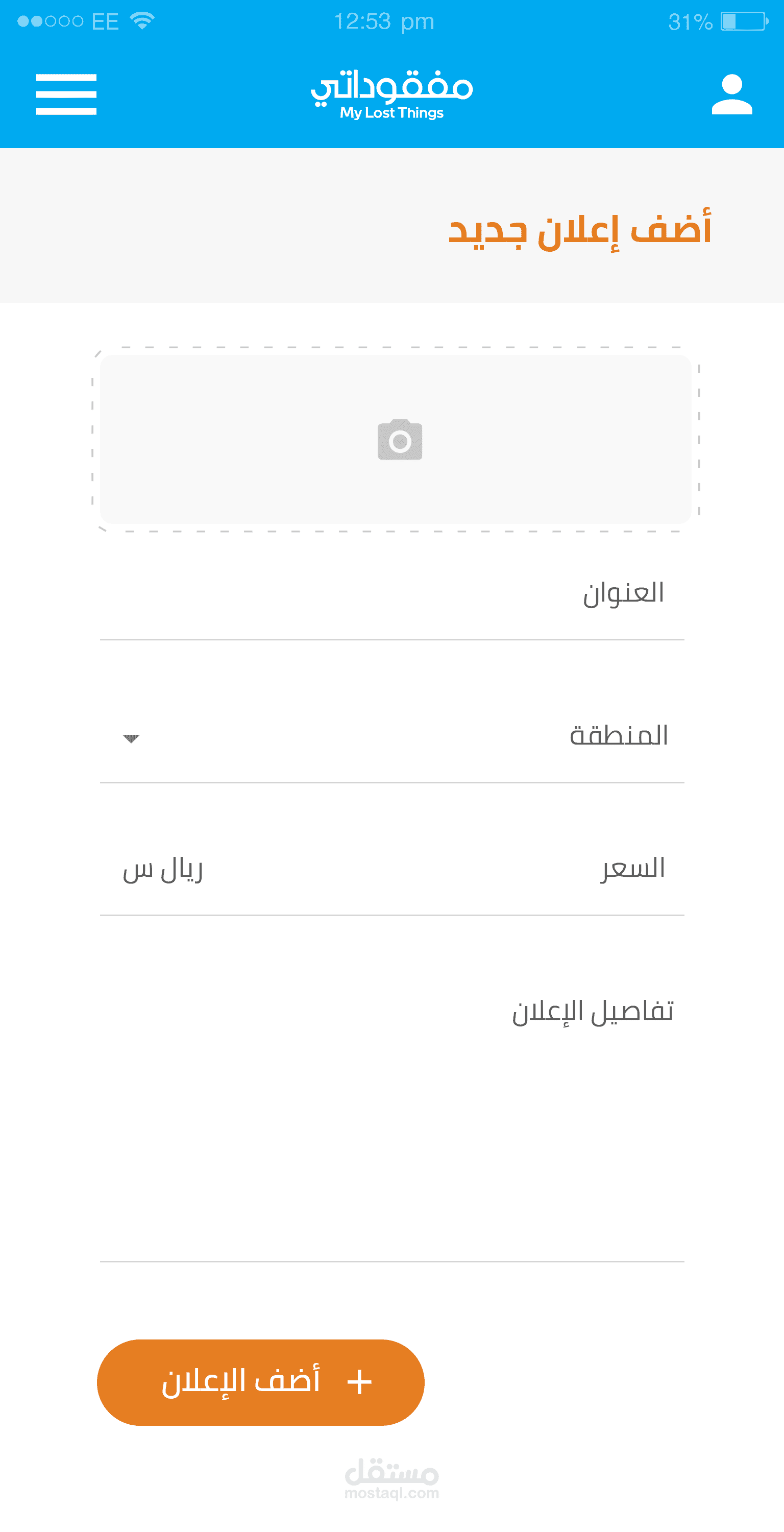Open the hamburger menu
This screenshot has width=784, height=1532.
66,94
